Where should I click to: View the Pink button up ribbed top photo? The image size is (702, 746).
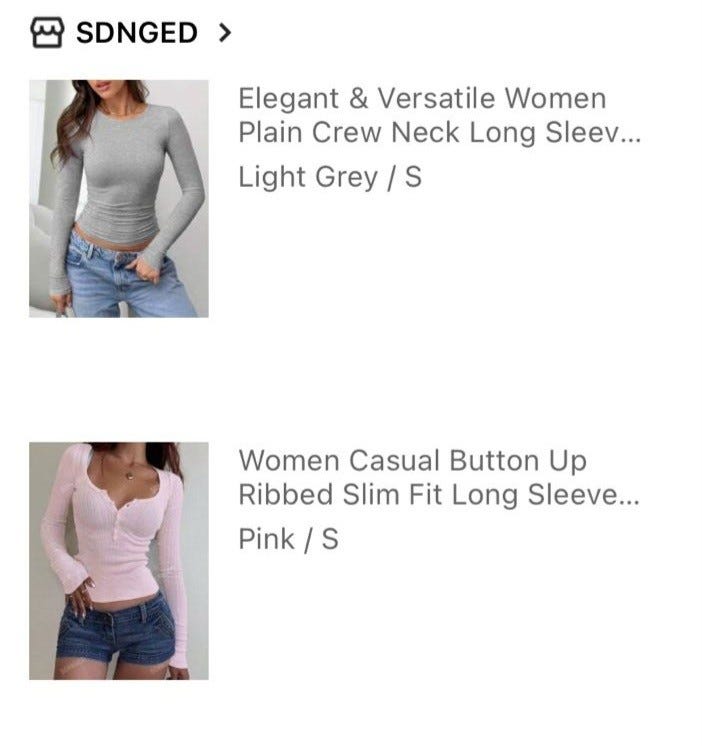point(119,560)
